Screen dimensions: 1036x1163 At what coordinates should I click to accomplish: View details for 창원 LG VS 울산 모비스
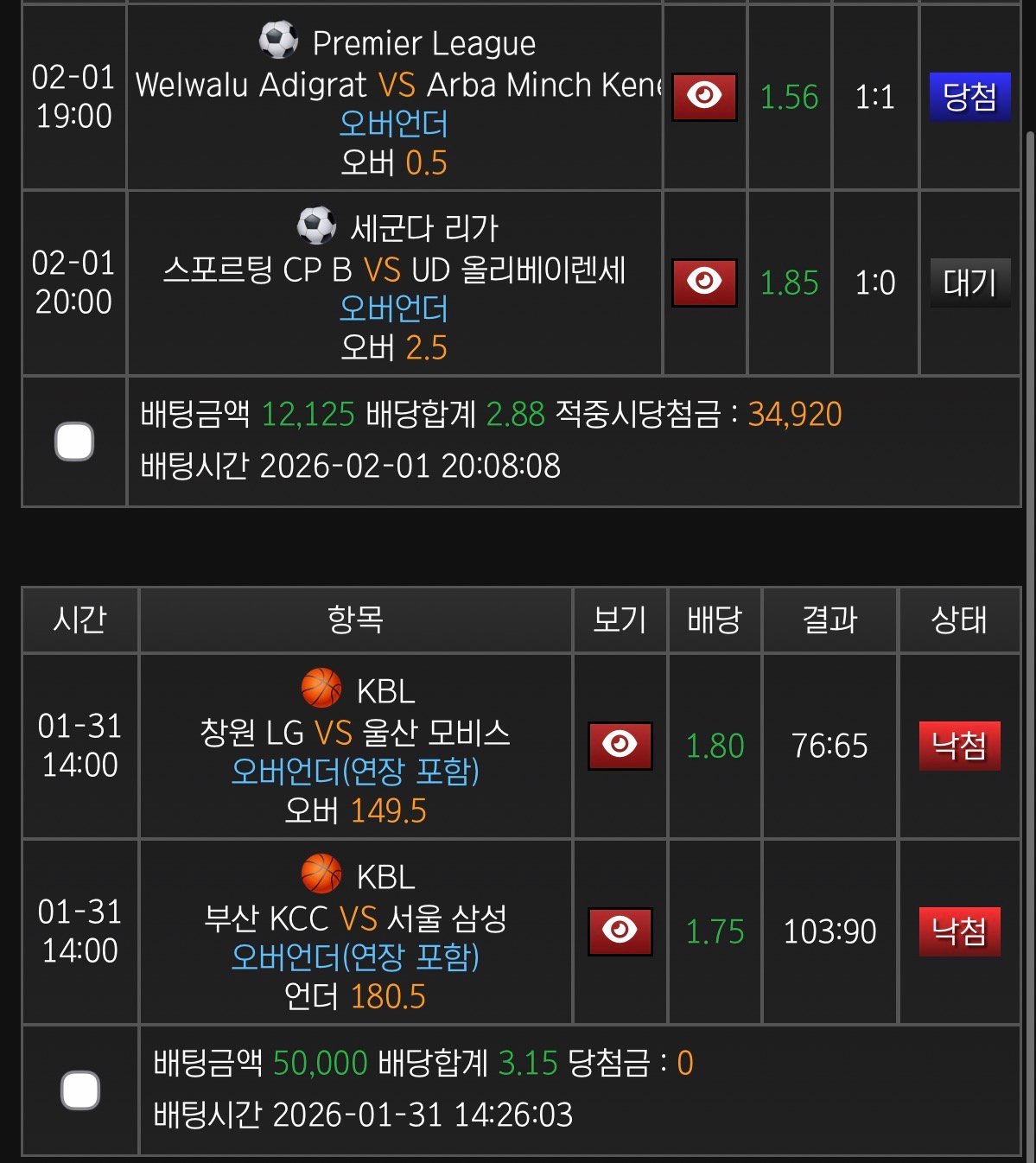coord(620,745)
